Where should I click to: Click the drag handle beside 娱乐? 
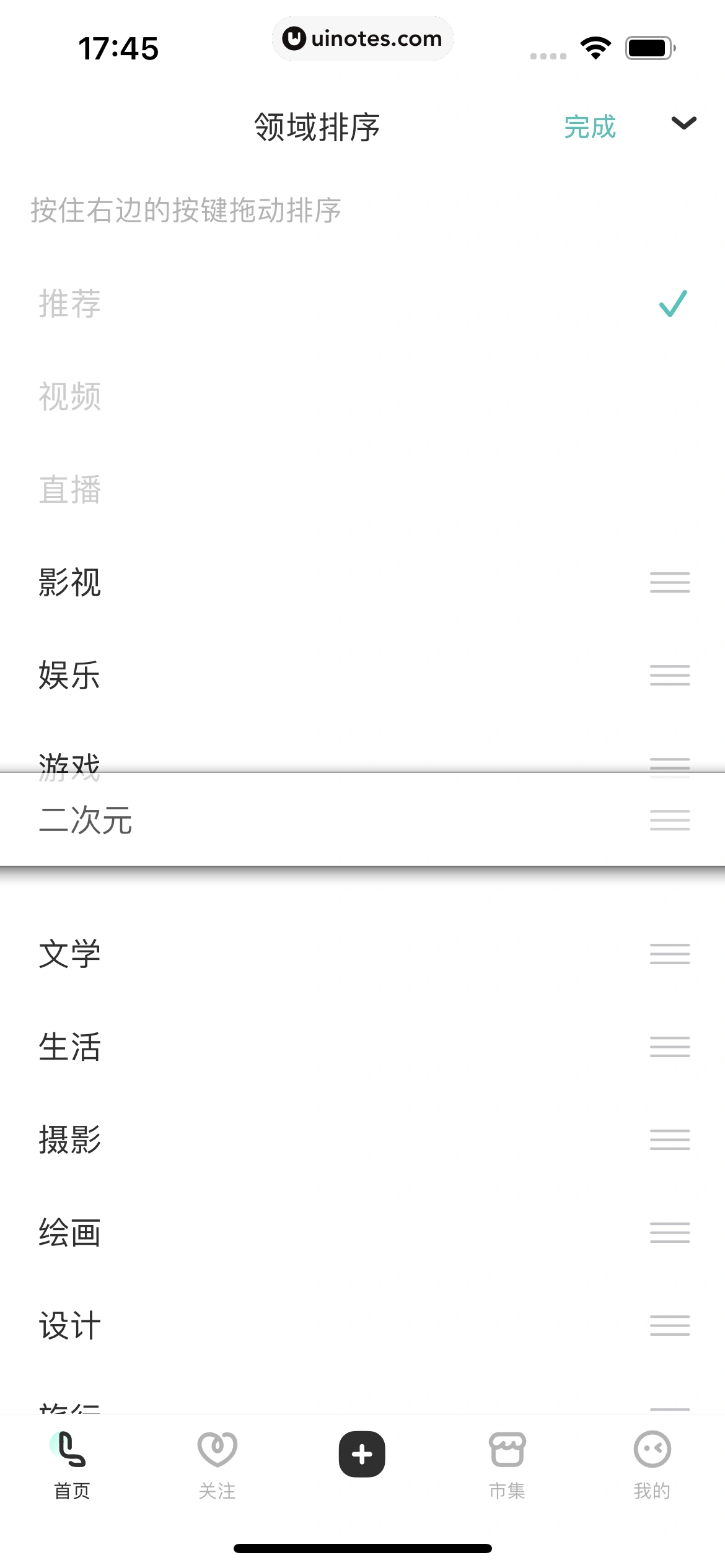pyautogui.click(x=670, y=676)
